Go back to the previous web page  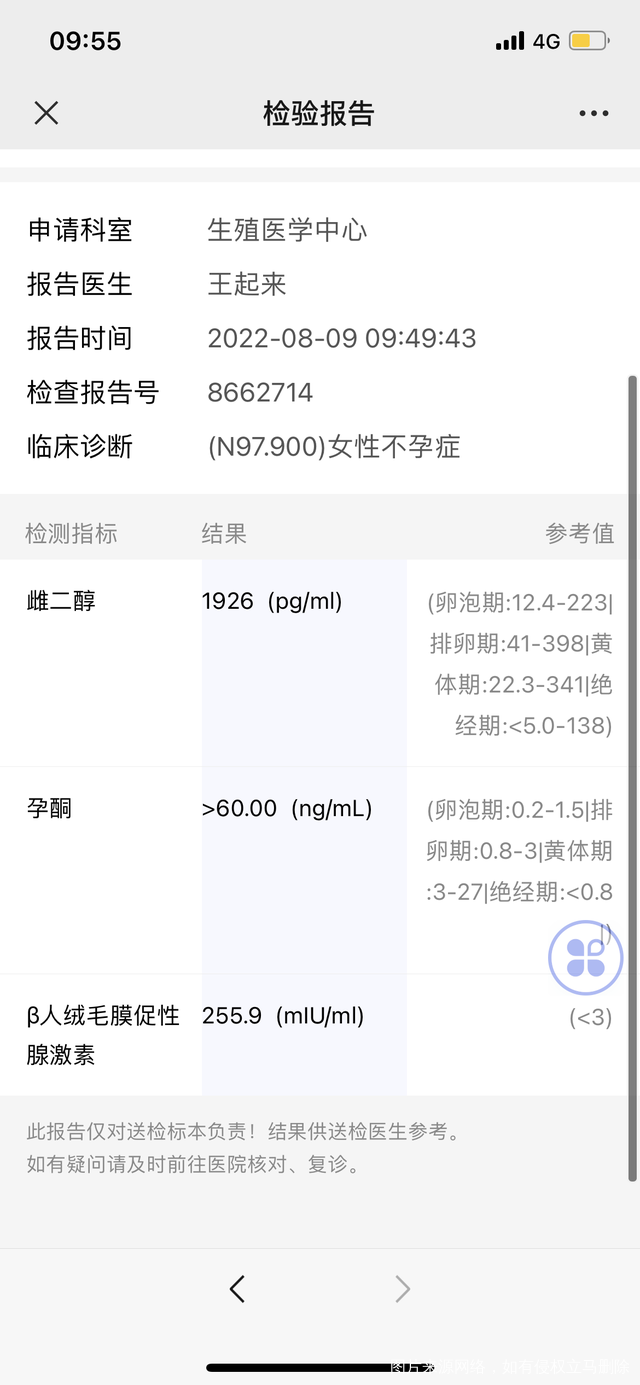[237, 1289]
